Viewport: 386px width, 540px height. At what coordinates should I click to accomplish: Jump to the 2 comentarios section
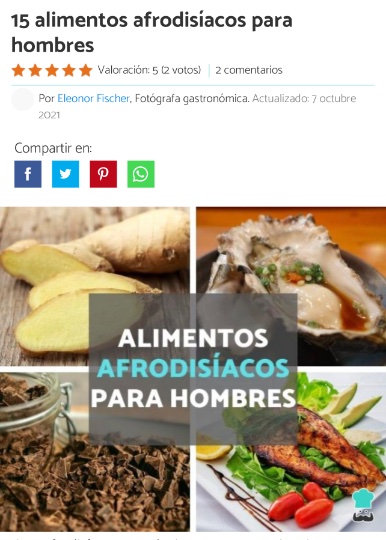249,70
